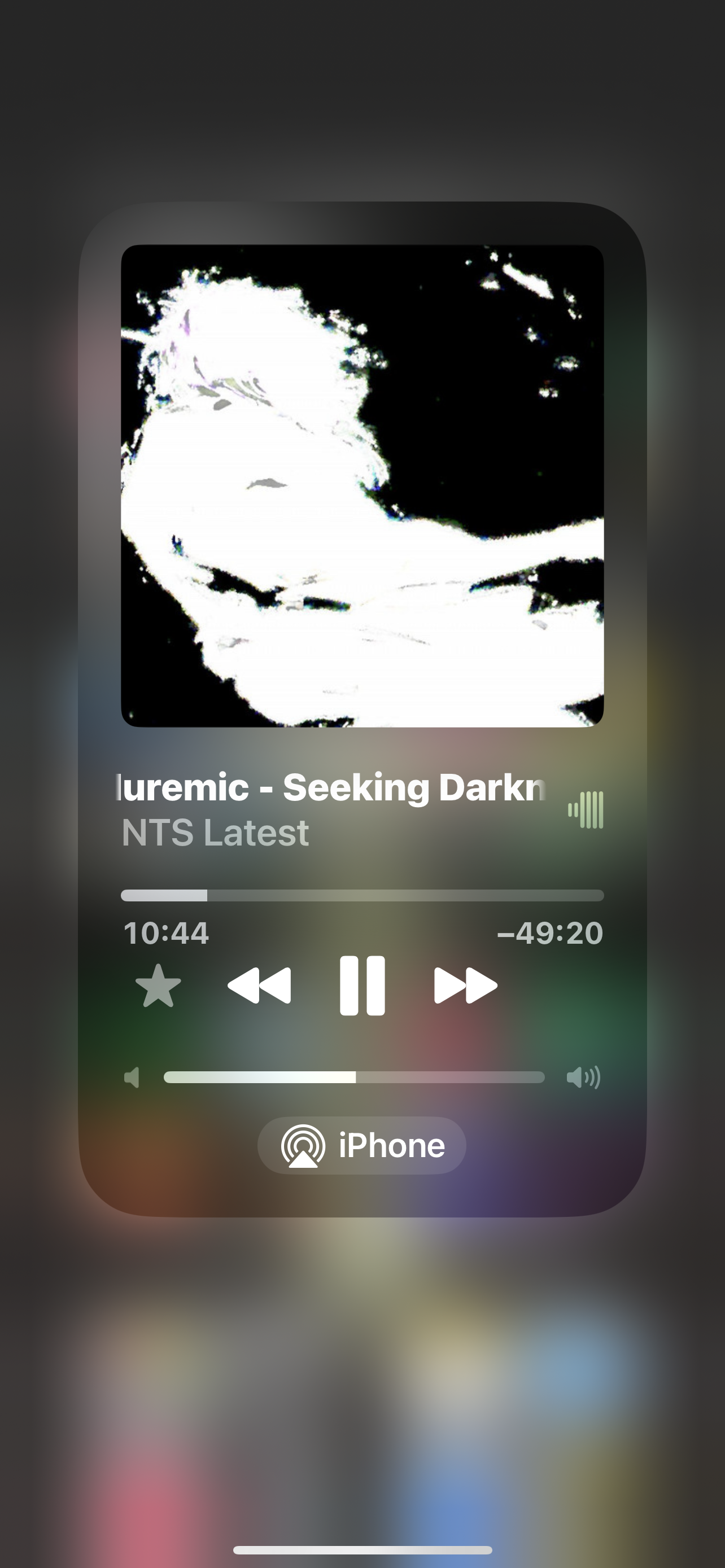Tap the volume slider to change the level

353,1078
